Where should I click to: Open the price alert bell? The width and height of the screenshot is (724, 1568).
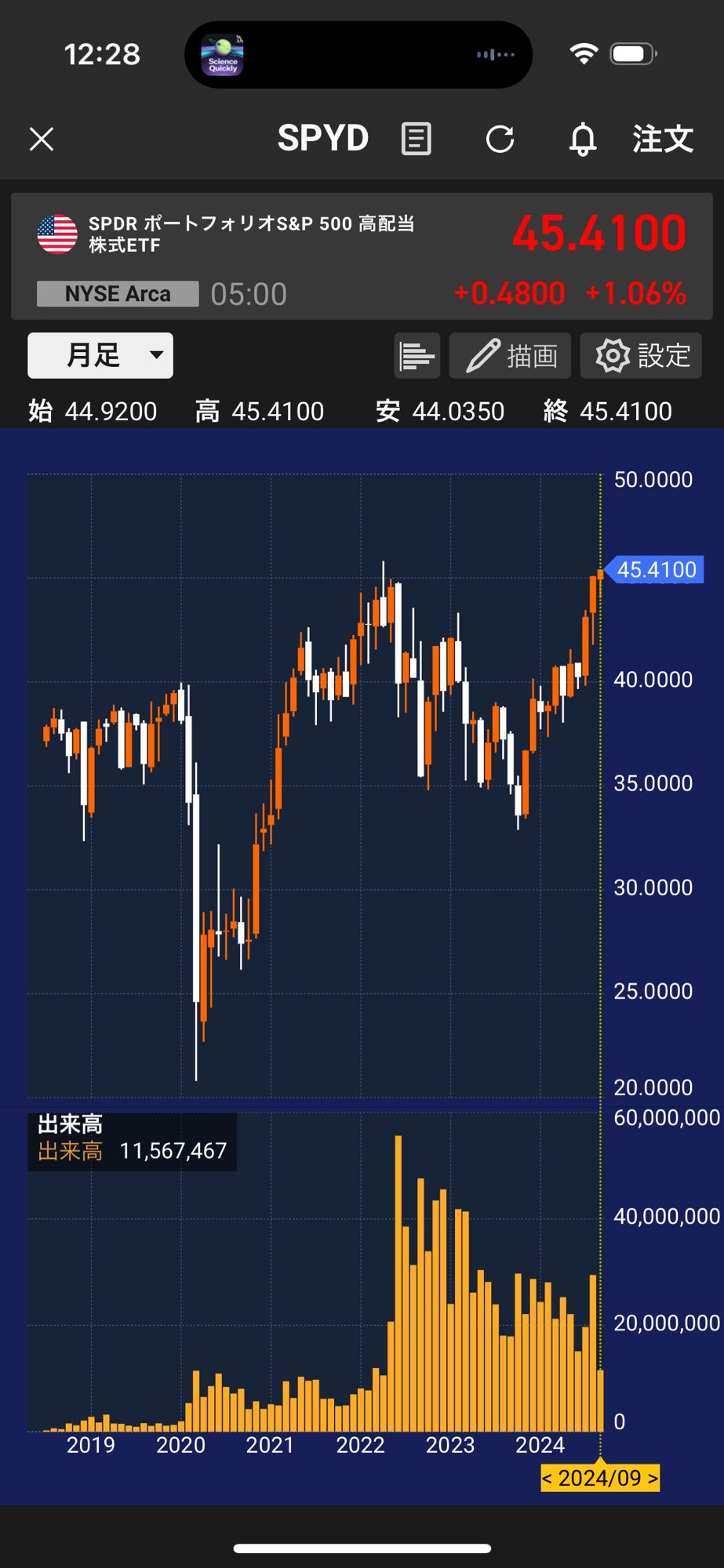coord(582,140)
